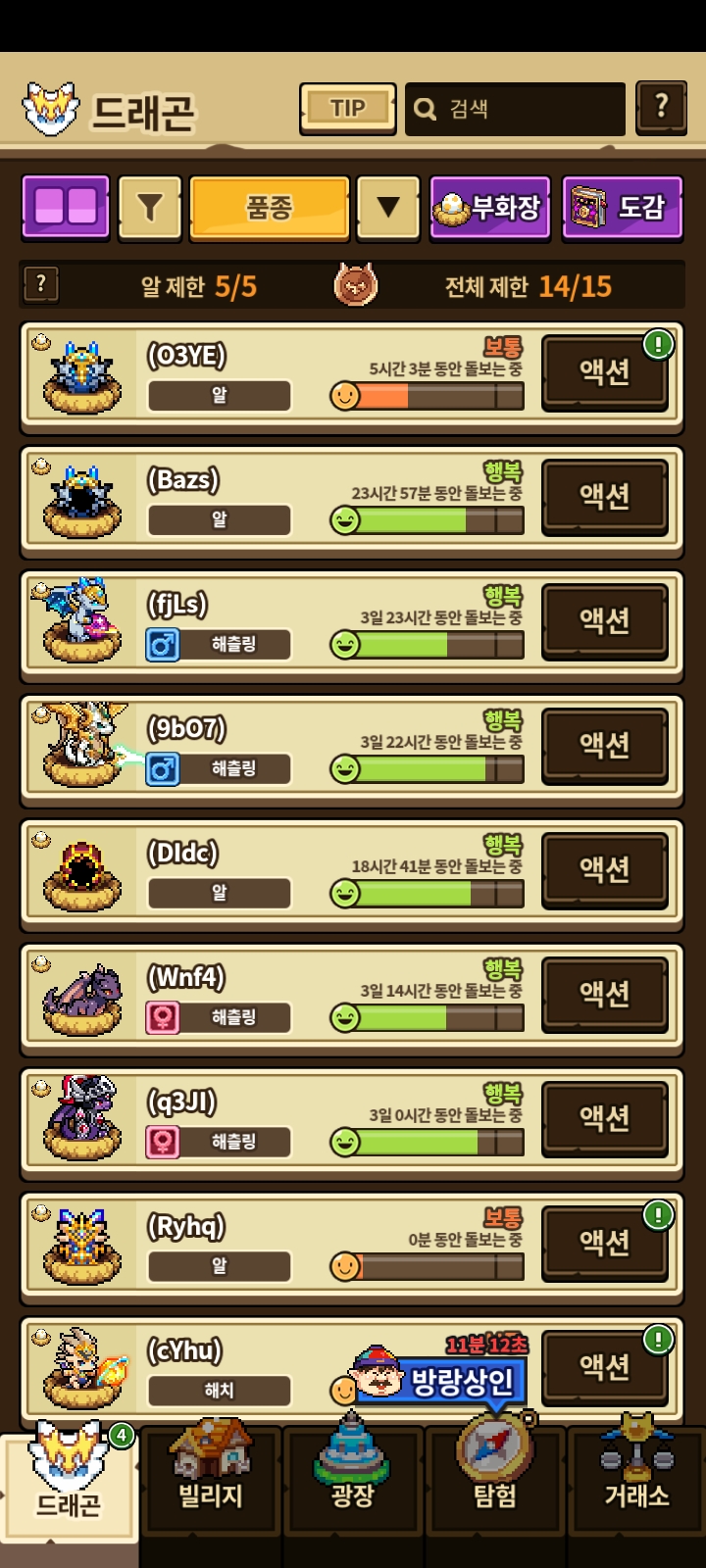Screen dimensions: 706x1568
Task: Tap the 검색 search field
Action: [515, 109]
